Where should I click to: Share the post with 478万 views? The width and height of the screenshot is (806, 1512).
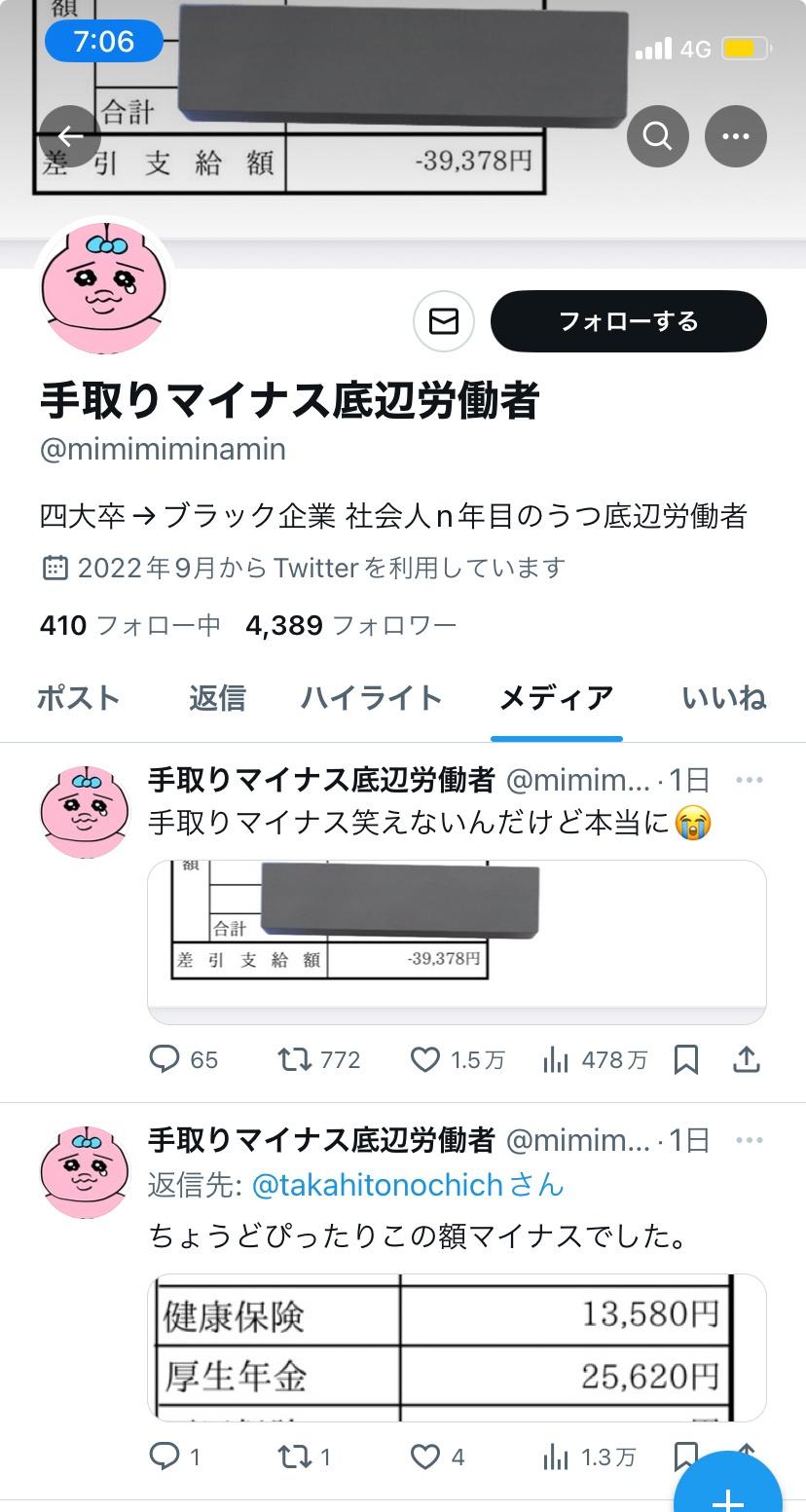pyautogui.click(x=746, y=1059)
